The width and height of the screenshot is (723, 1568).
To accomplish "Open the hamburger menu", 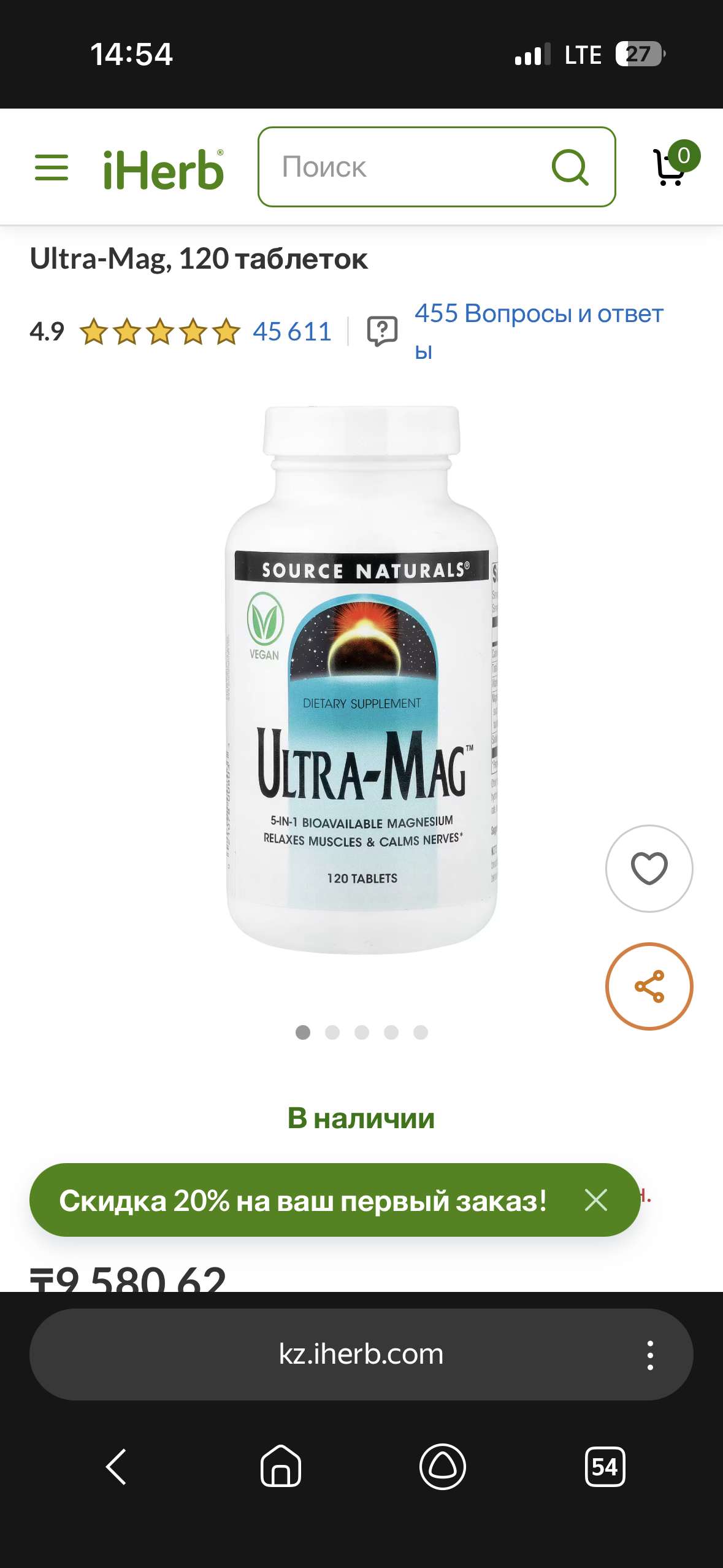I will pyautogui.click(x=52, y=167).
